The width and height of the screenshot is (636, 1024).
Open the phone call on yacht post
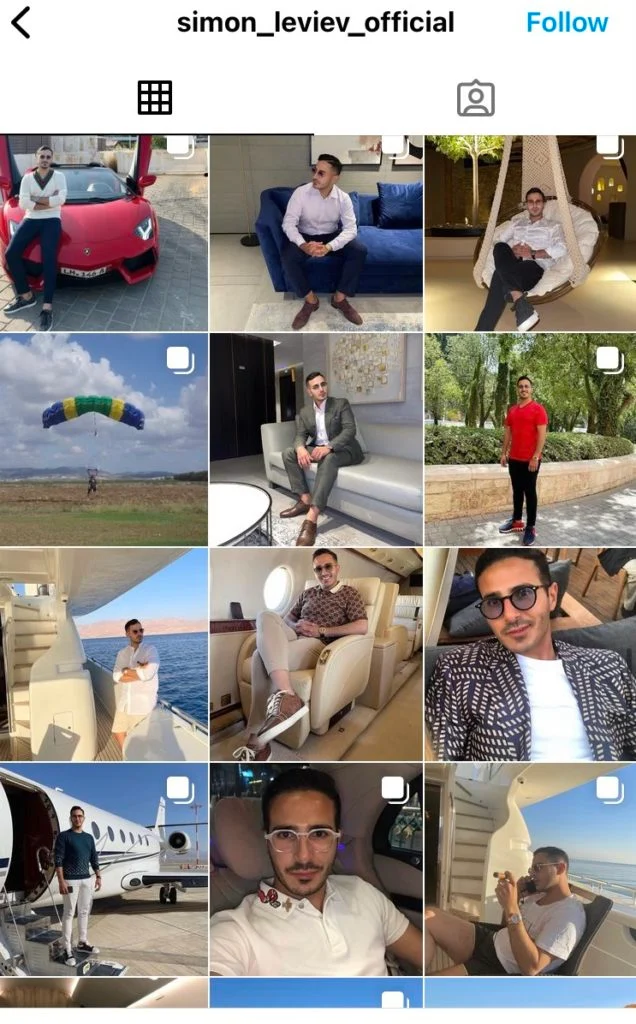[530, 869]
